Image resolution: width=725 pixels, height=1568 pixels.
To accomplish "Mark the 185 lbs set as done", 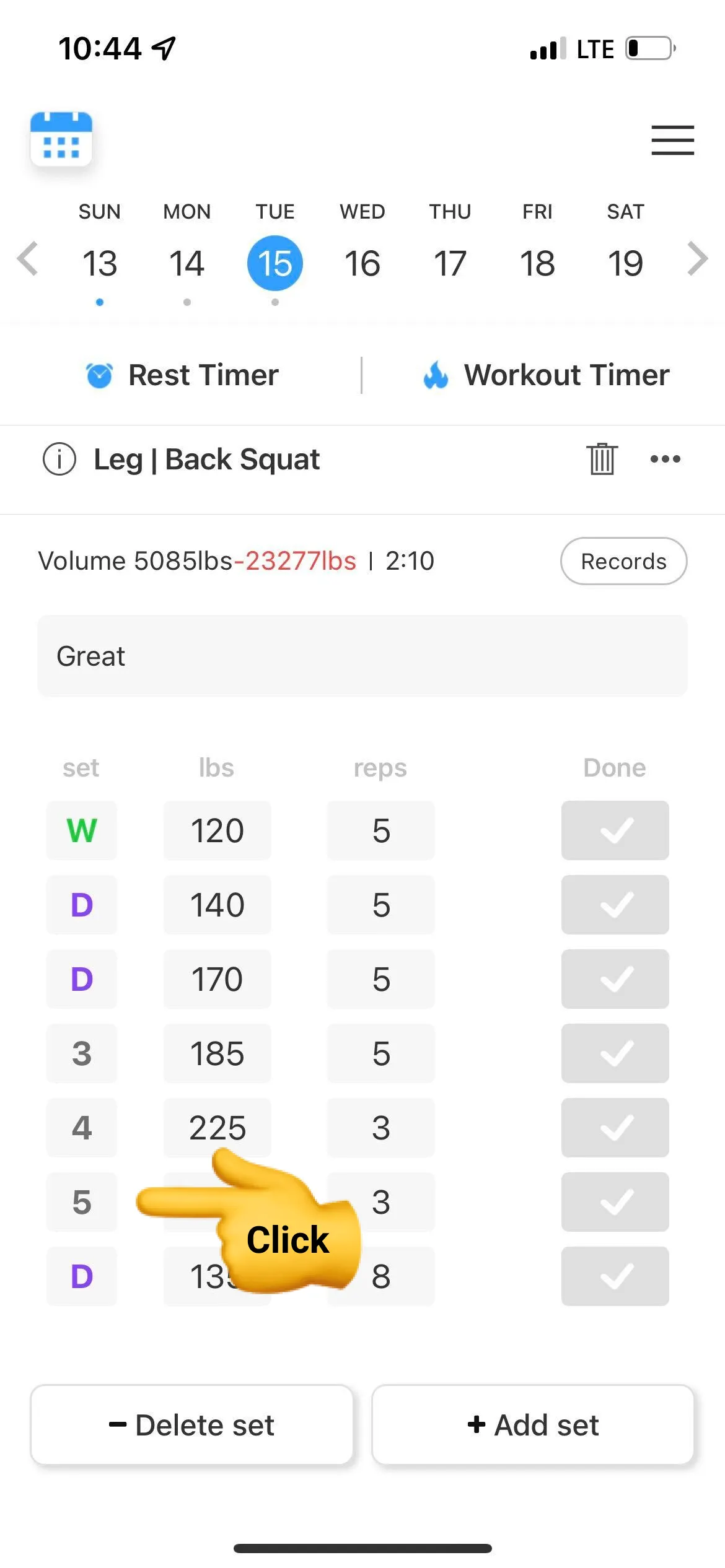I will tap(615, 1053).
